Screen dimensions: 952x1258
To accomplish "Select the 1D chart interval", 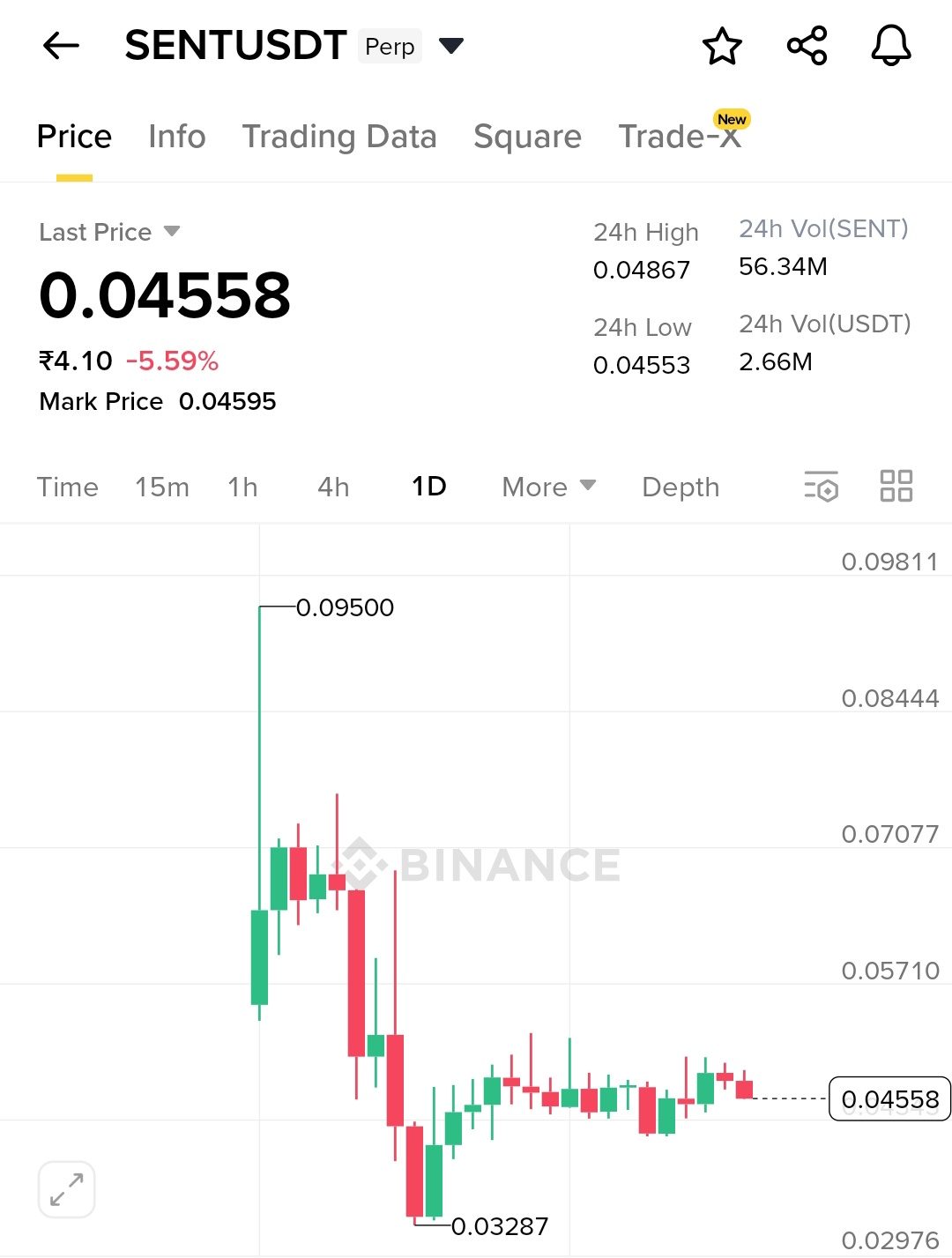I will click(x=429, y=487).
